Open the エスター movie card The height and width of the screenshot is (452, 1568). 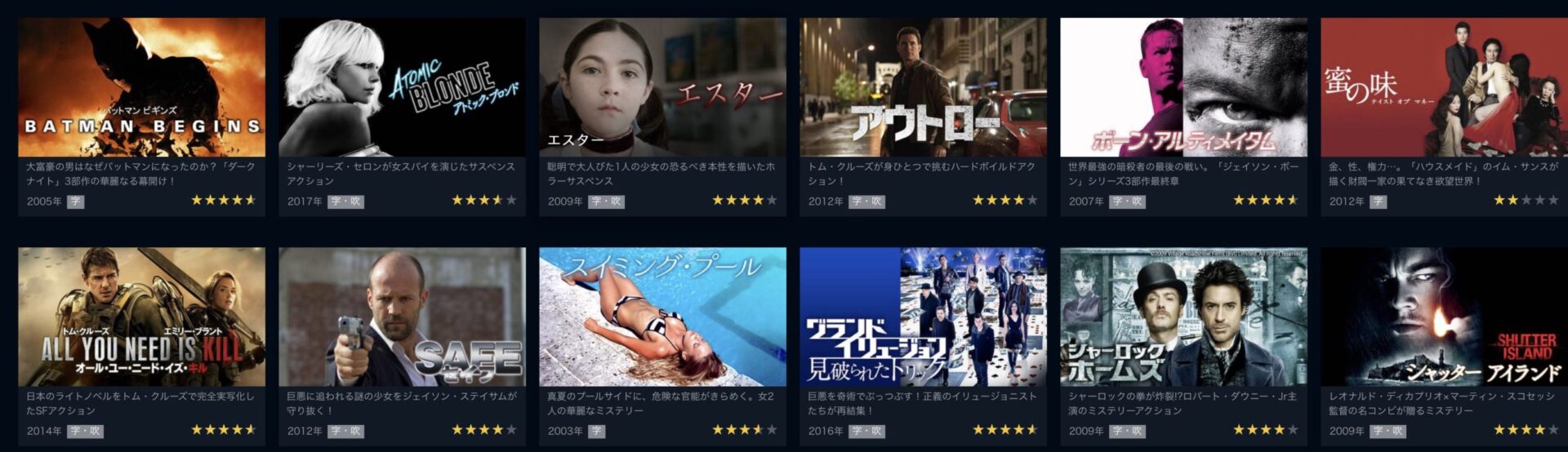point(662,88)
